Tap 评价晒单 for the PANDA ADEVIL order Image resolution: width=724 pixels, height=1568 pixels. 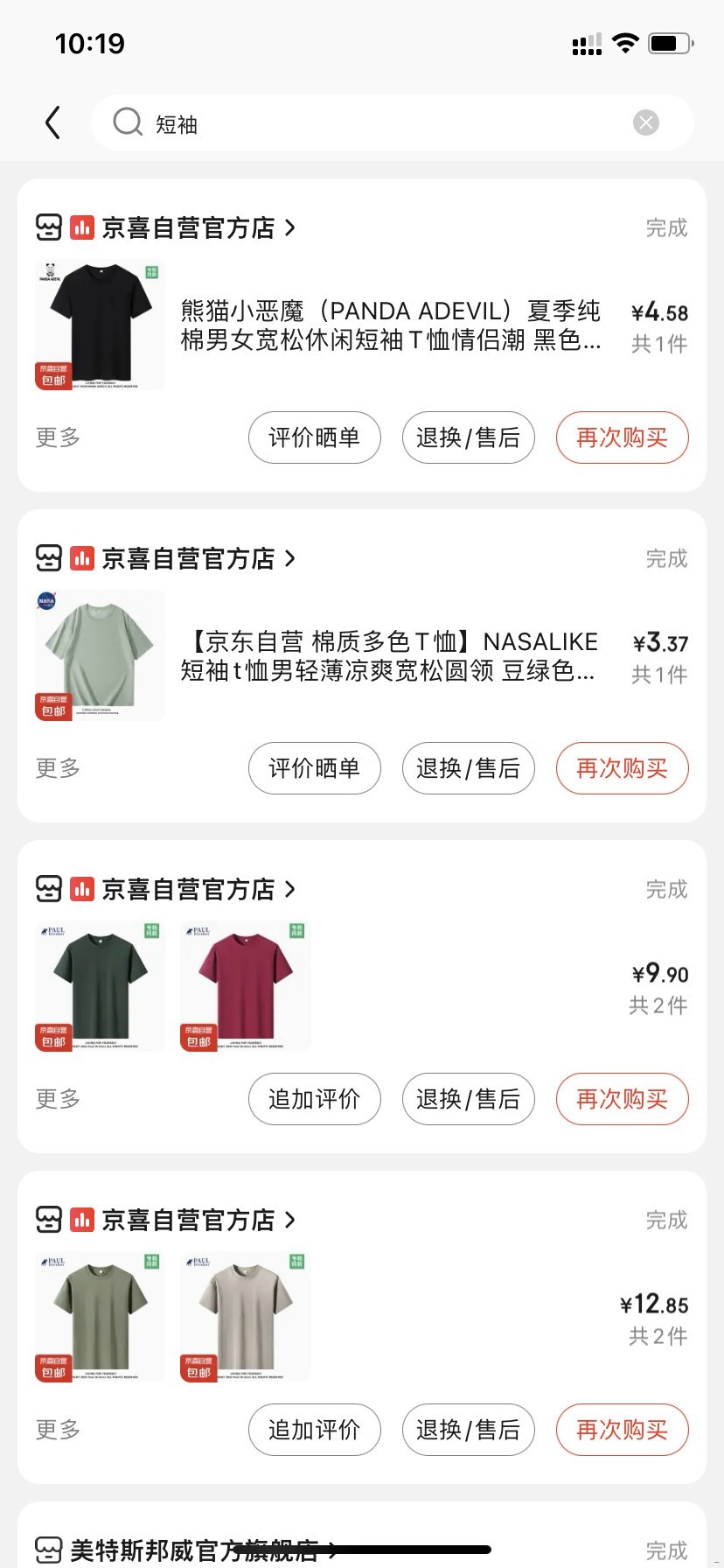314,437
